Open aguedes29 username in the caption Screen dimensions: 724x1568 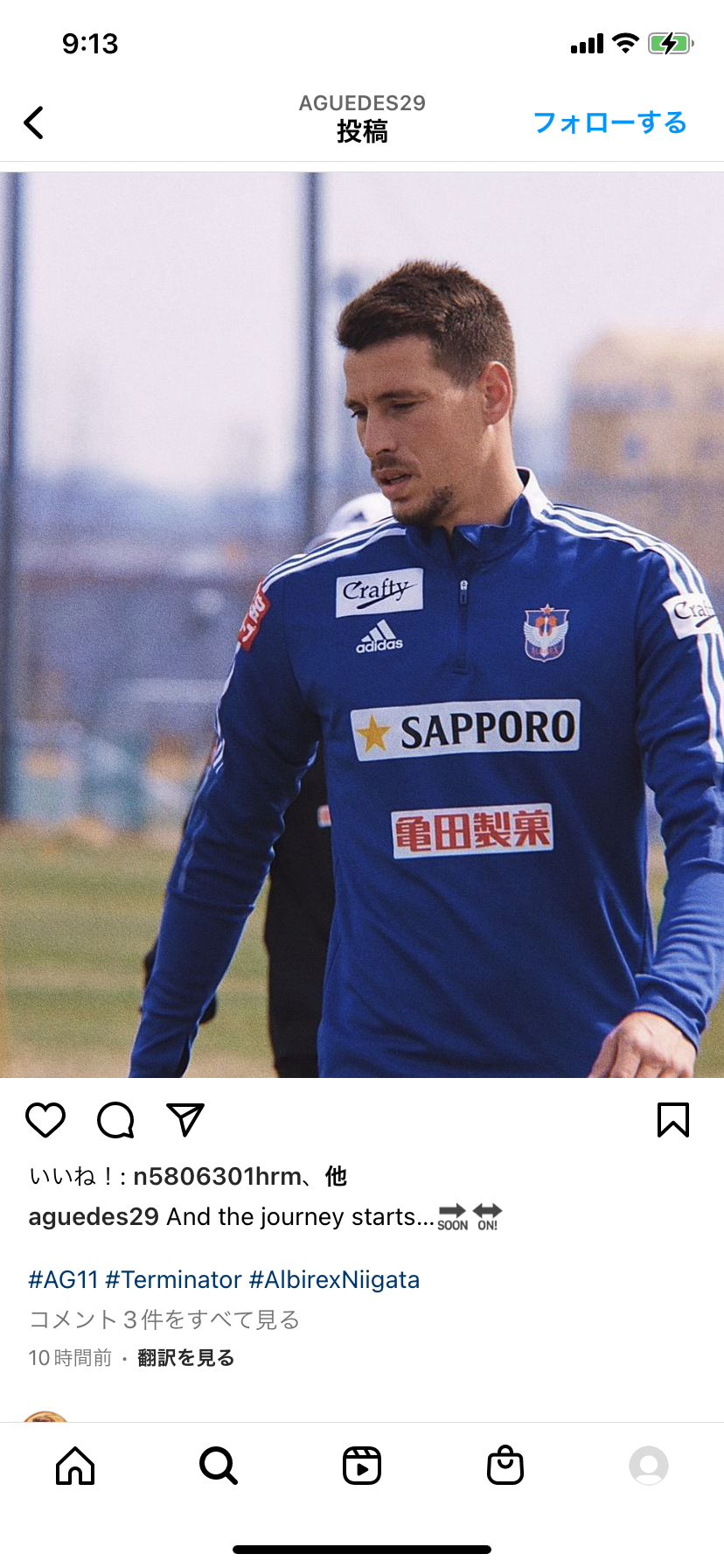coord(94,1217)
